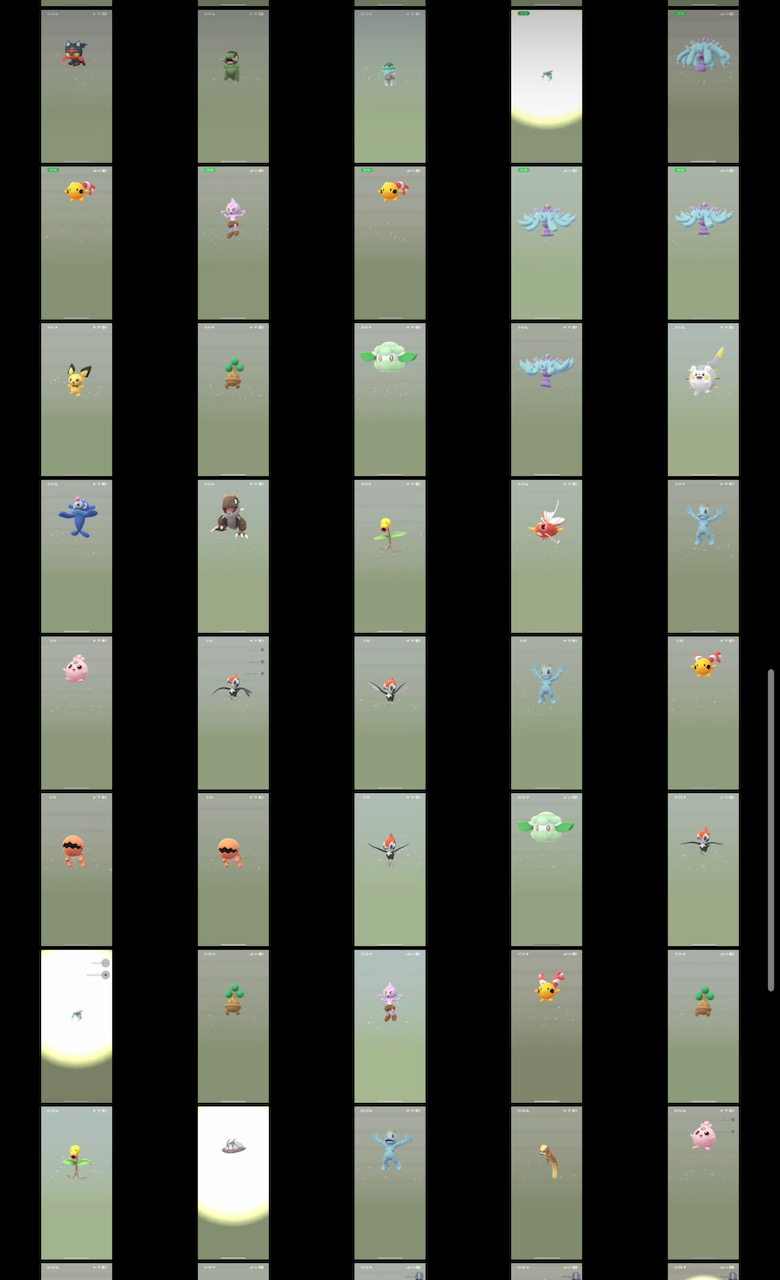Open the Litten screenshot
780x1280 pixels.
coord(76,86)
